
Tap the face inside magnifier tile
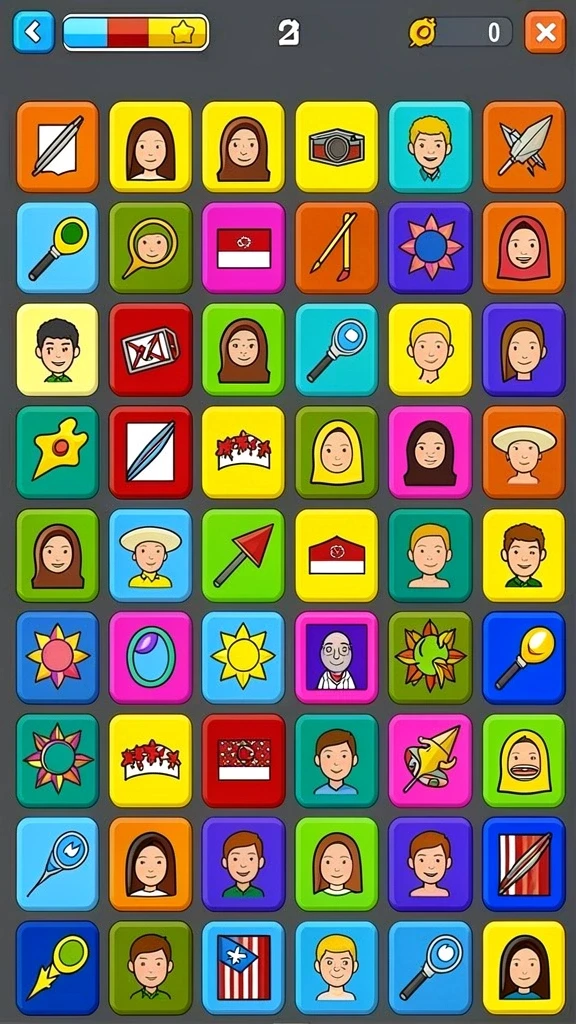point(150,248)
